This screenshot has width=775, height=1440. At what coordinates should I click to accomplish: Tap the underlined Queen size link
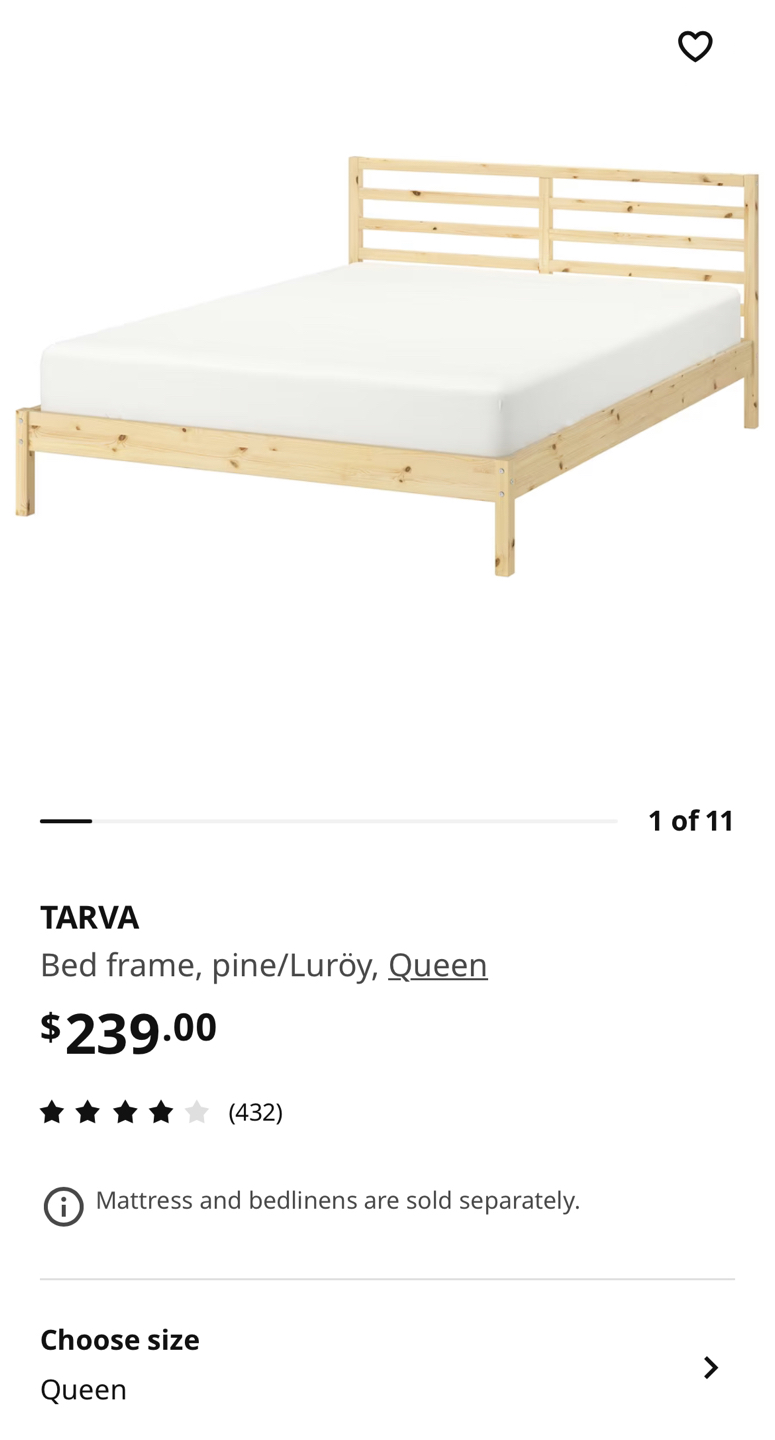click(437, 965)
